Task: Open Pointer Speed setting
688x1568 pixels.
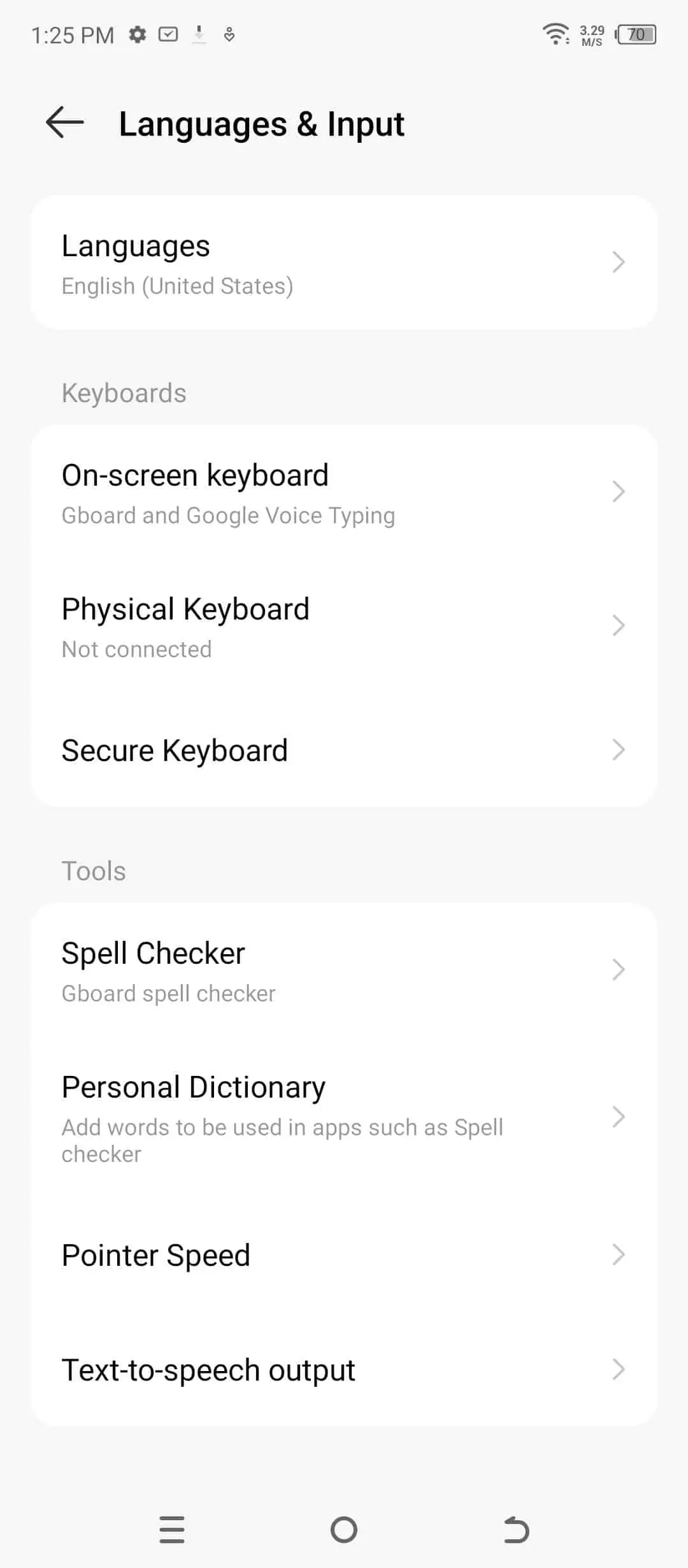Action: pyautogui.click(x=344, y=1255)
